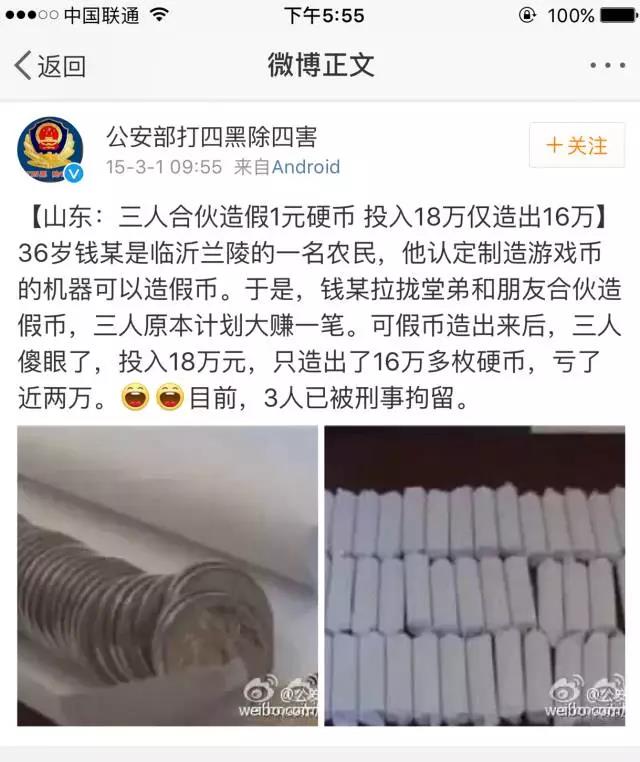
Task: Open the white coin rolls photo
Action: (475, 575)
